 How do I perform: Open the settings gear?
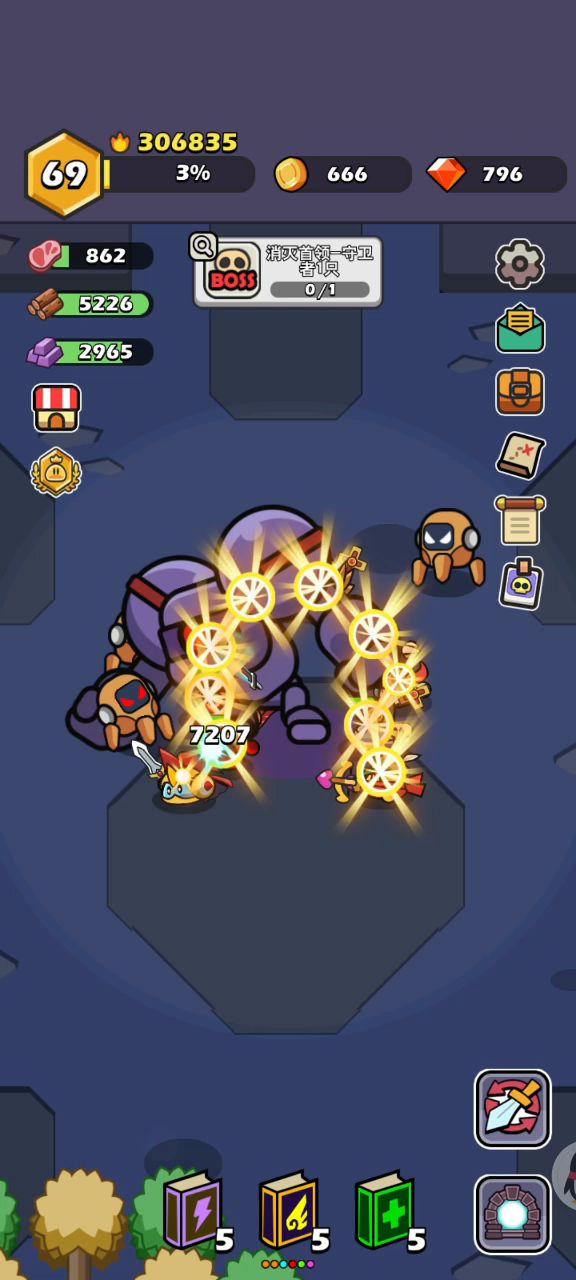point(520,265)
